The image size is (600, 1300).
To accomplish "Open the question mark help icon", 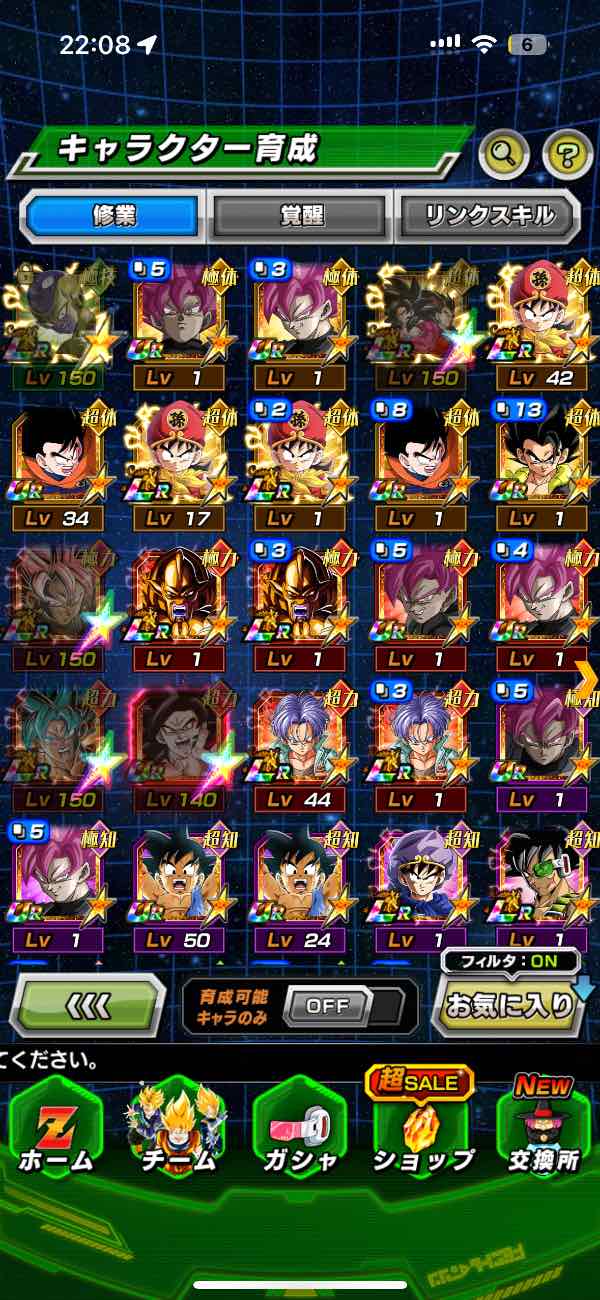I will click(x=568, y=154).
